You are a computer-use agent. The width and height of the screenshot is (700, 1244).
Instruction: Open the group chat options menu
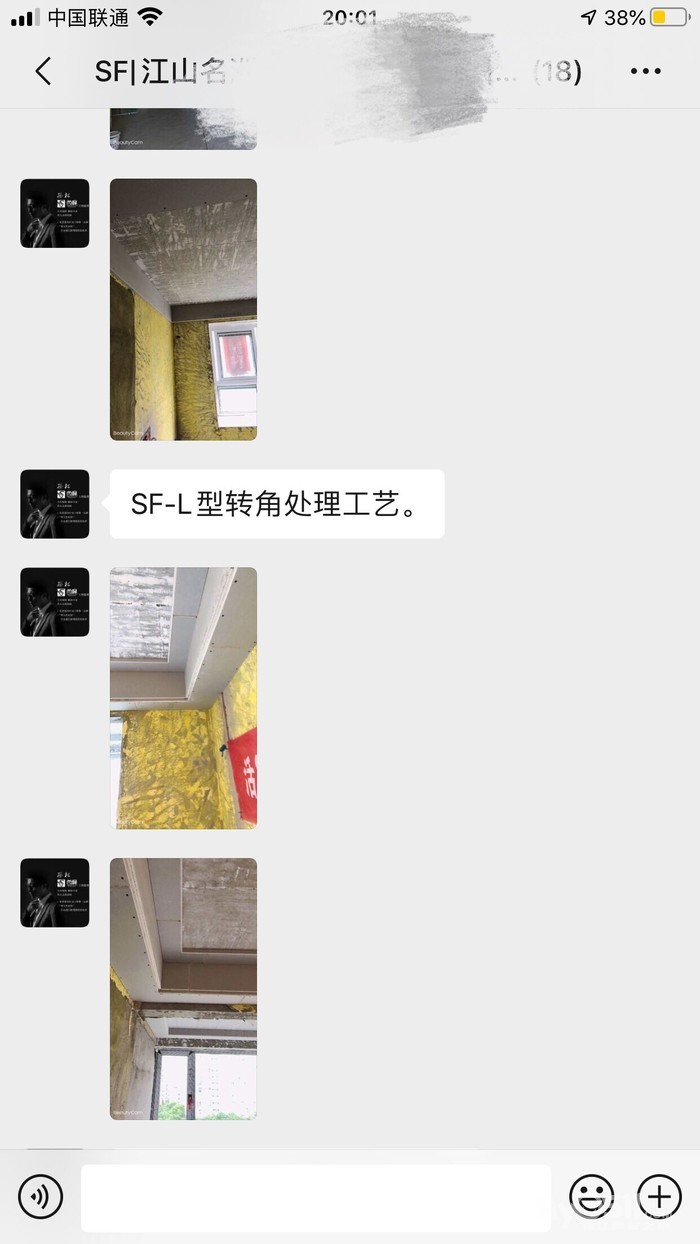[x=645, y=71]
